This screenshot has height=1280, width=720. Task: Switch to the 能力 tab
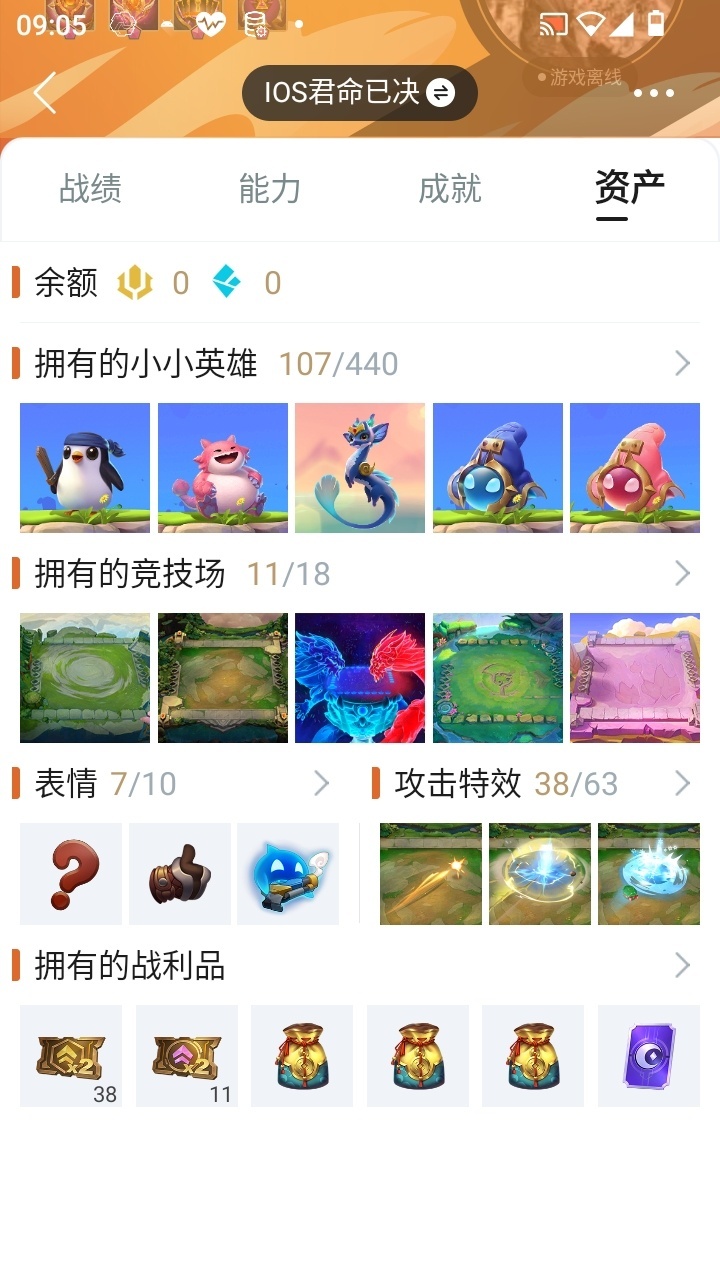pos(270,188)
